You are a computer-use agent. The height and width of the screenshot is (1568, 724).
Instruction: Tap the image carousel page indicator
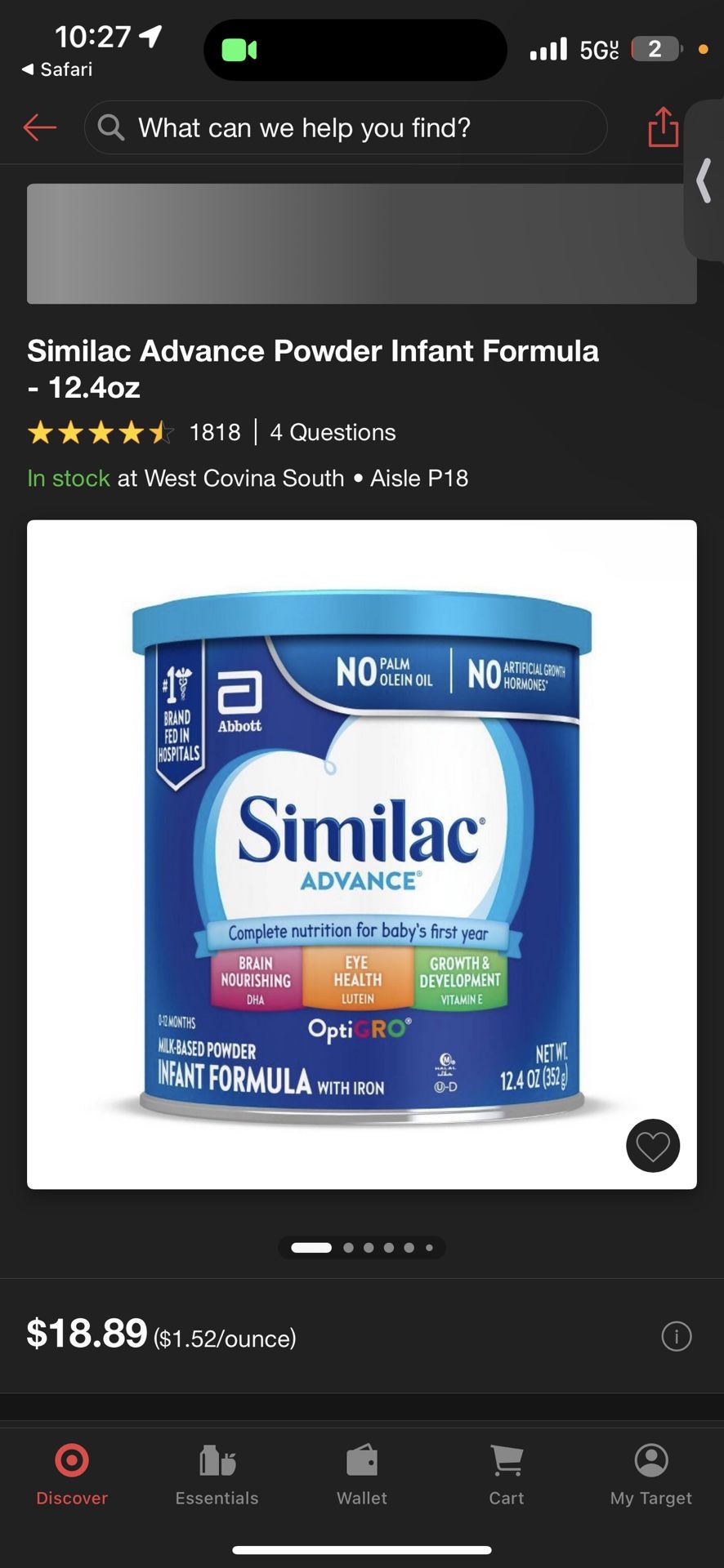(362, 1247)
